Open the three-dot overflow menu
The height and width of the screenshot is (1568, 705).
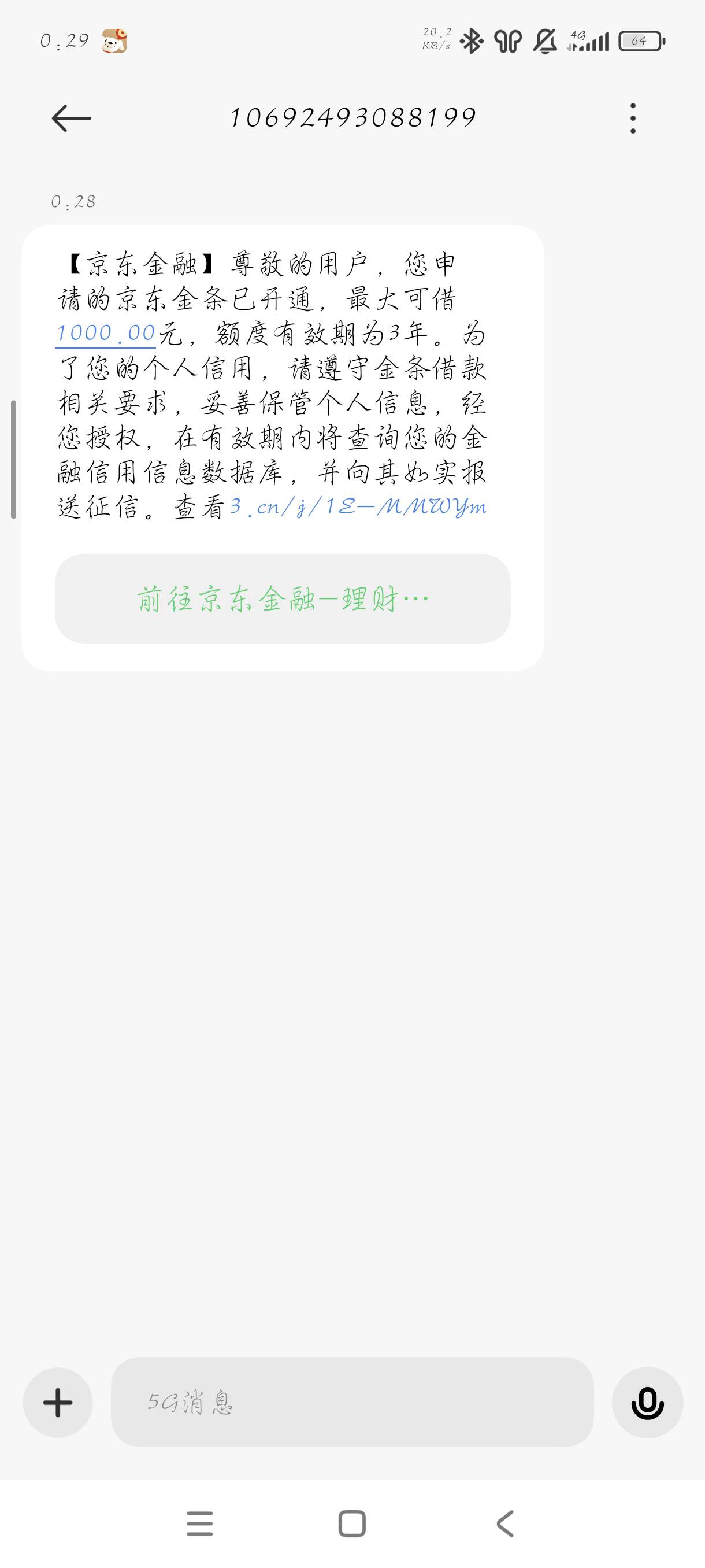pos(633,118)
